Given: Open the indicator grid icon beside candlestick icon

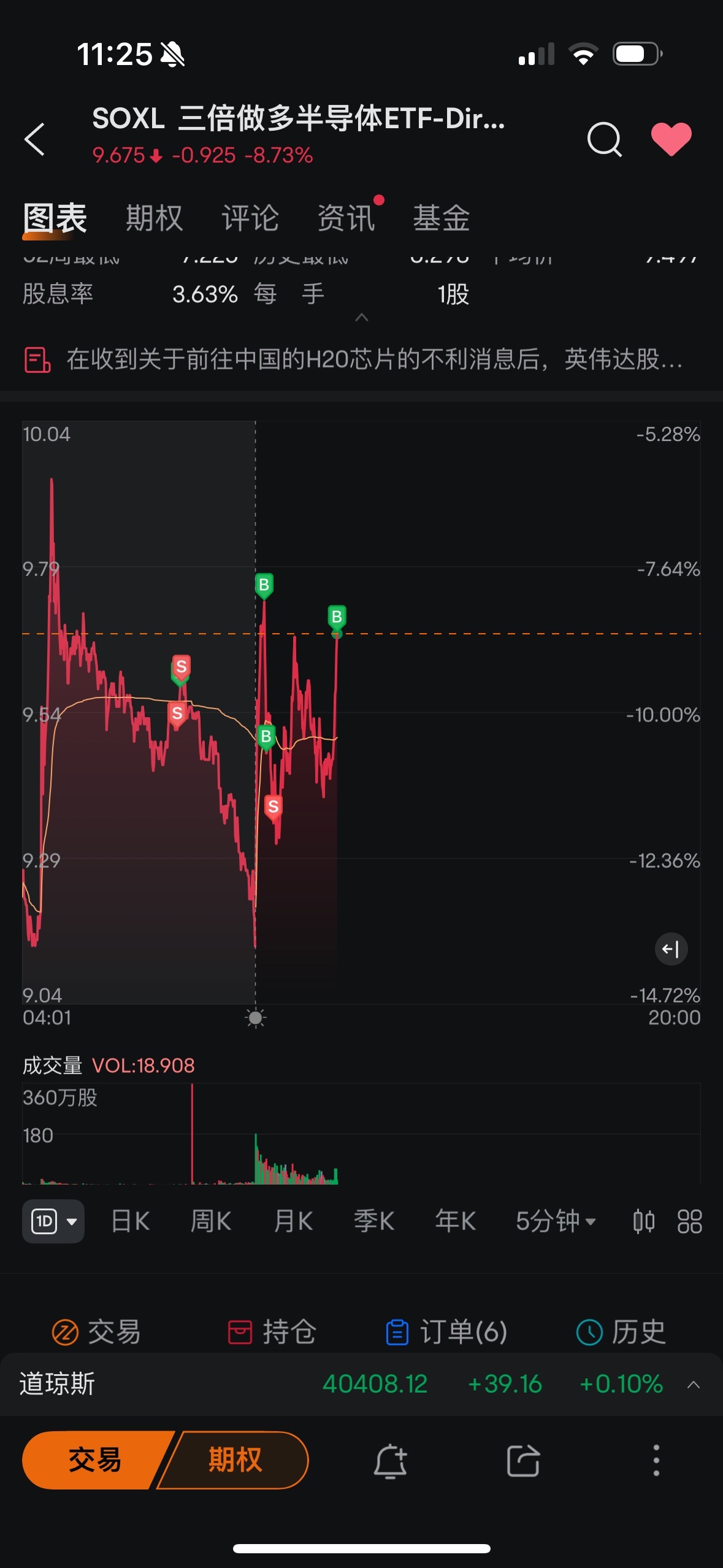Looking at the screenshot, I should pos(689,1221).
